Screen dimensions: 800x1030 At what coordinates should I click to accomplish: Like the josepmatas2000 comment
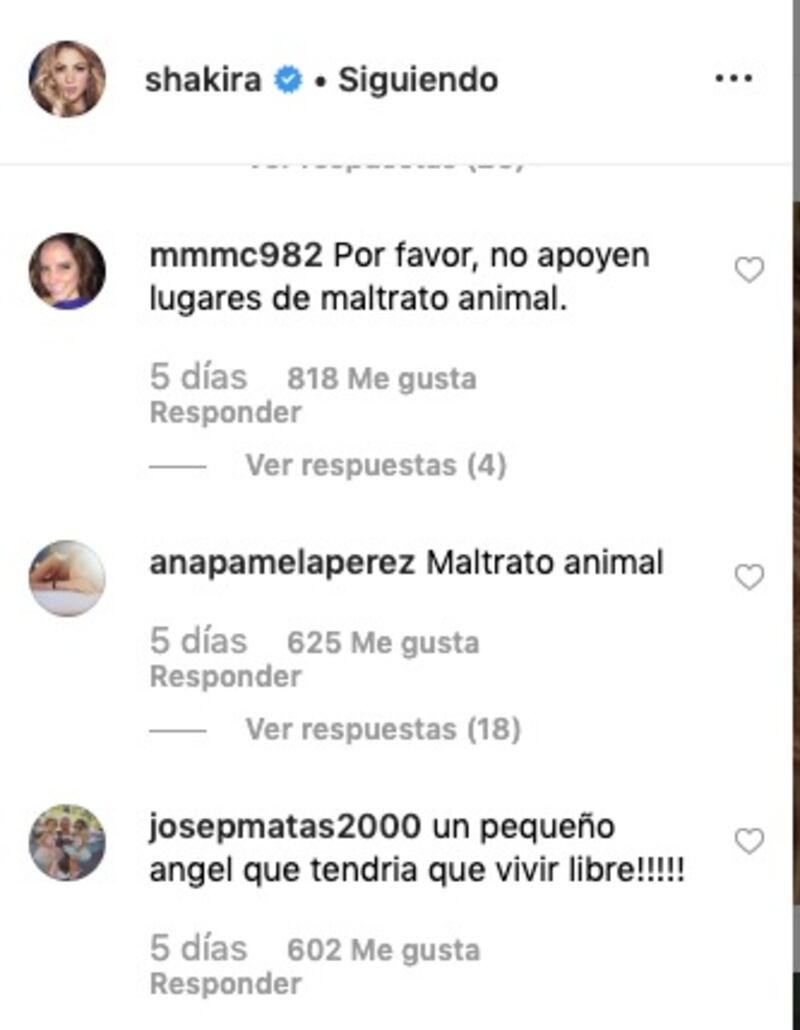click(x=749, y=842)
